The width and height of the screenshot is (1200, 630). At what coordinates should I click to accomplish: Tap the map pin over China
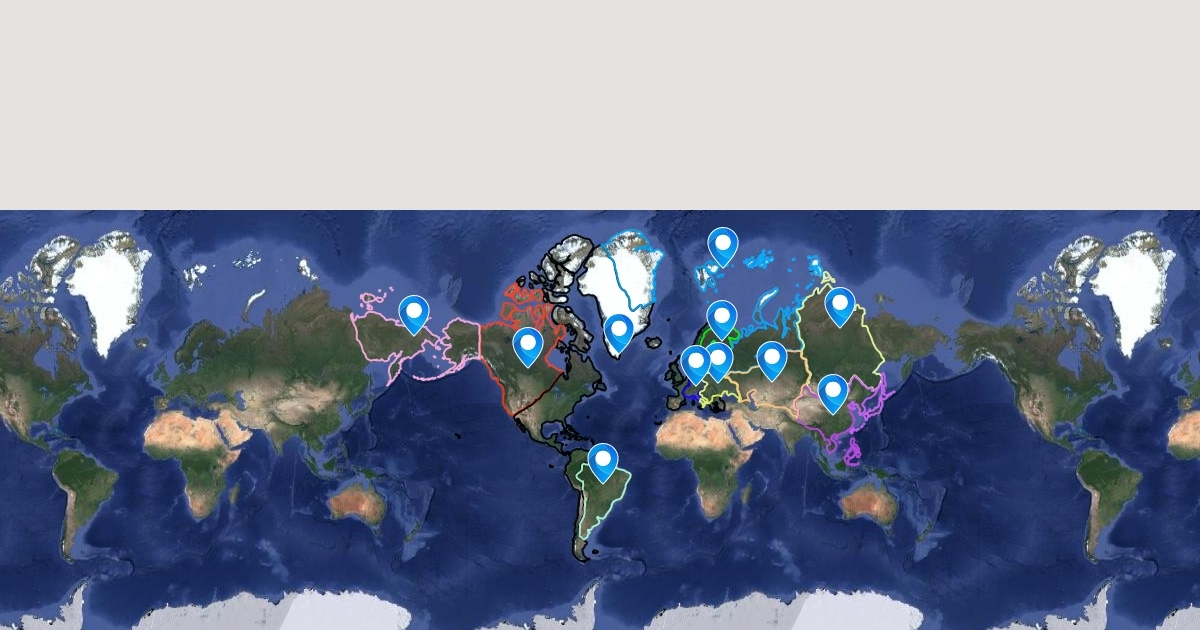(833, 391)
